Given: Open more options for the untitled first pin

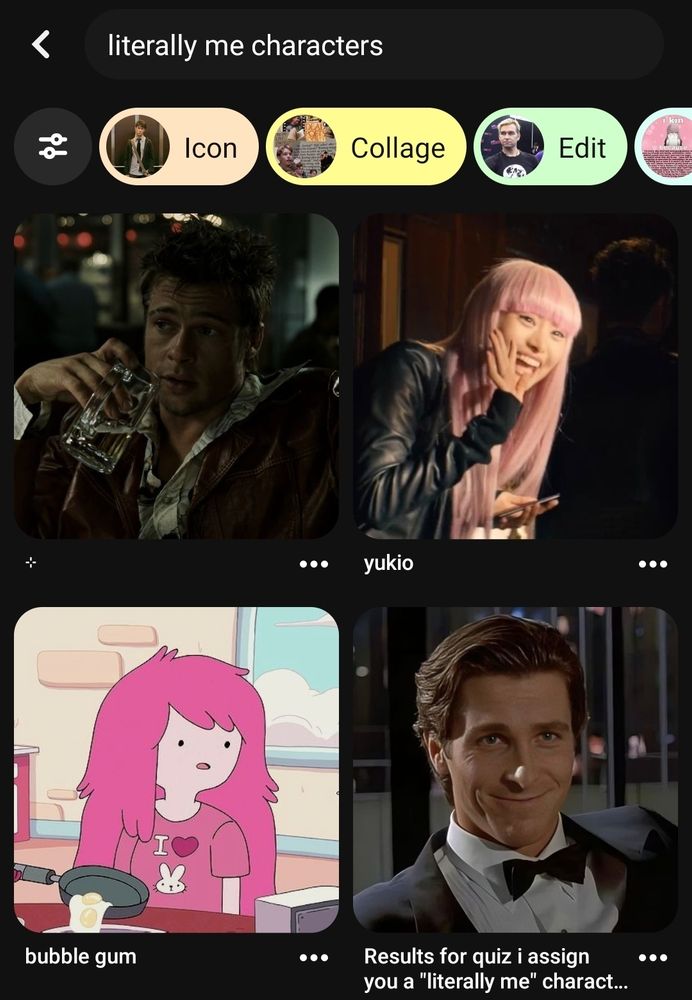Looking at the screenshot, I should click(x=314, y=564).
